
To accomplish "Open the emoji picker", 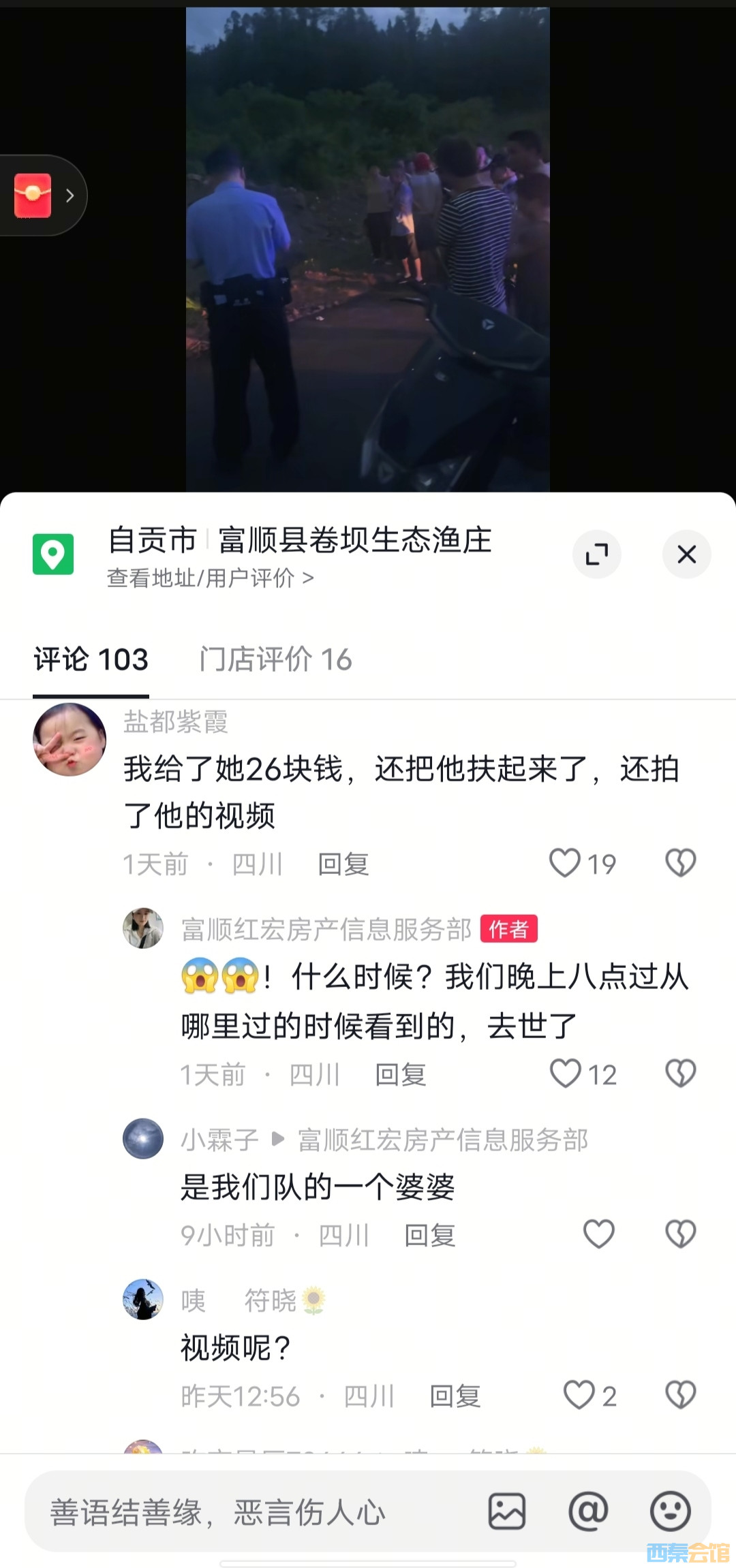I will (x=670, y=1511).
